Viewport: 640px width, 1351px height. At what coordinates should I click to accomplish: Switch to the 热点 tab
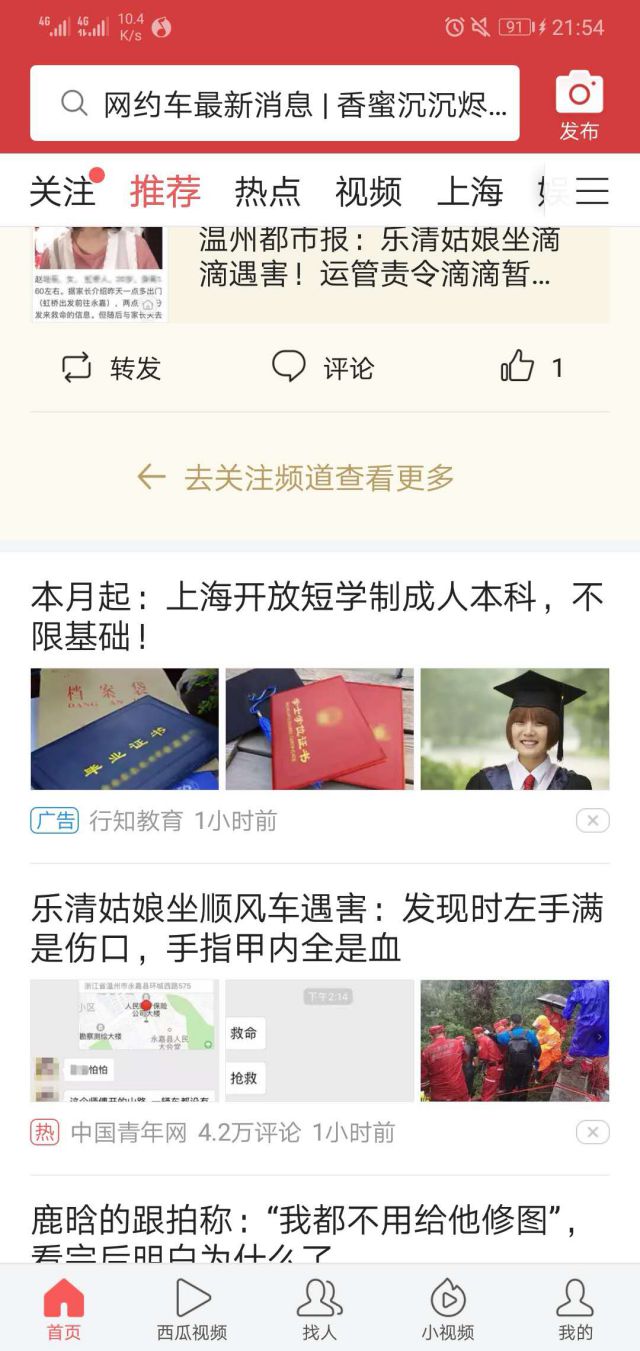(267, 191)
